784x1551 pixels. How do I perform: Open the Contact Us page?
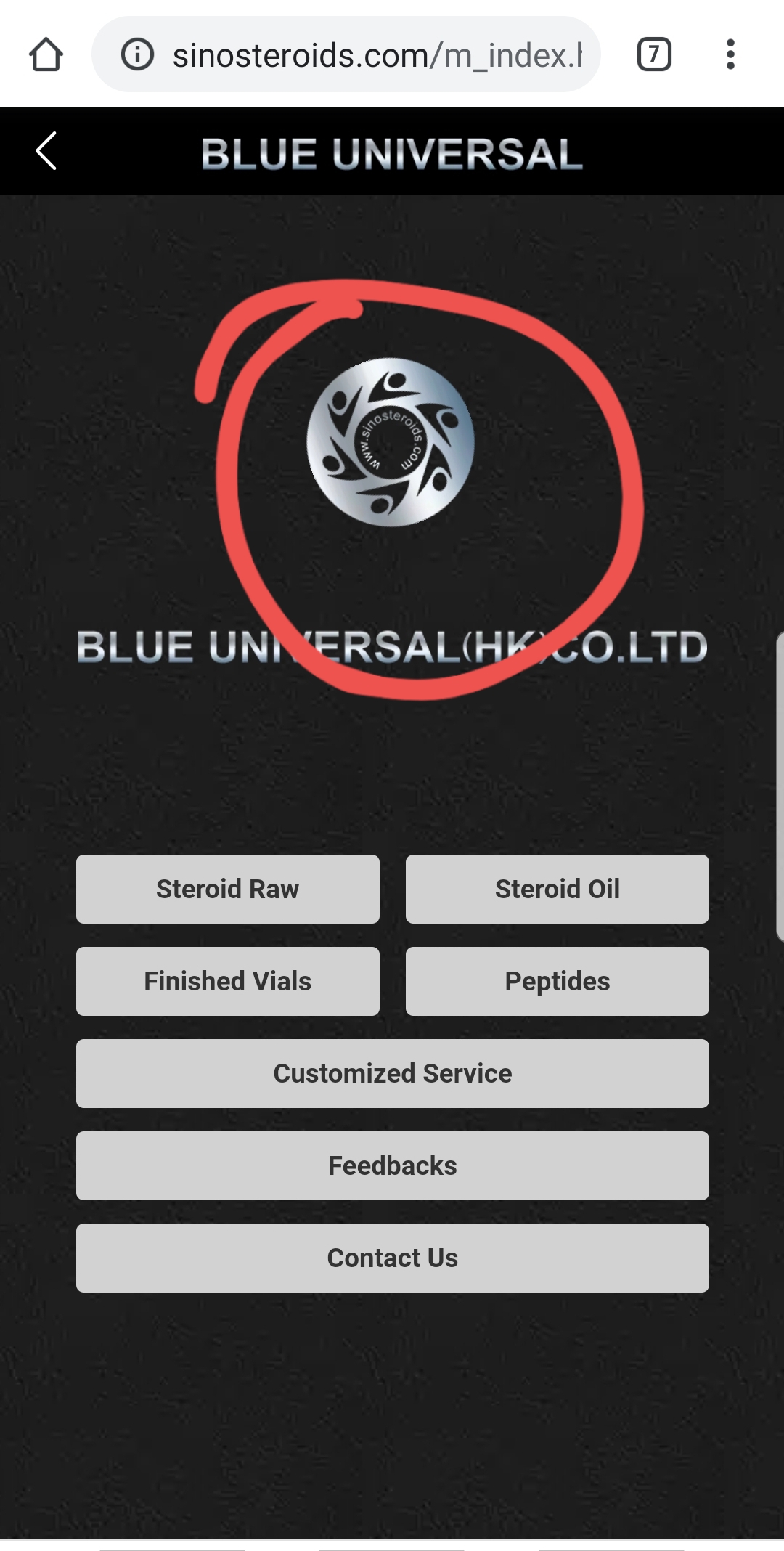(x=393, y=1258)
